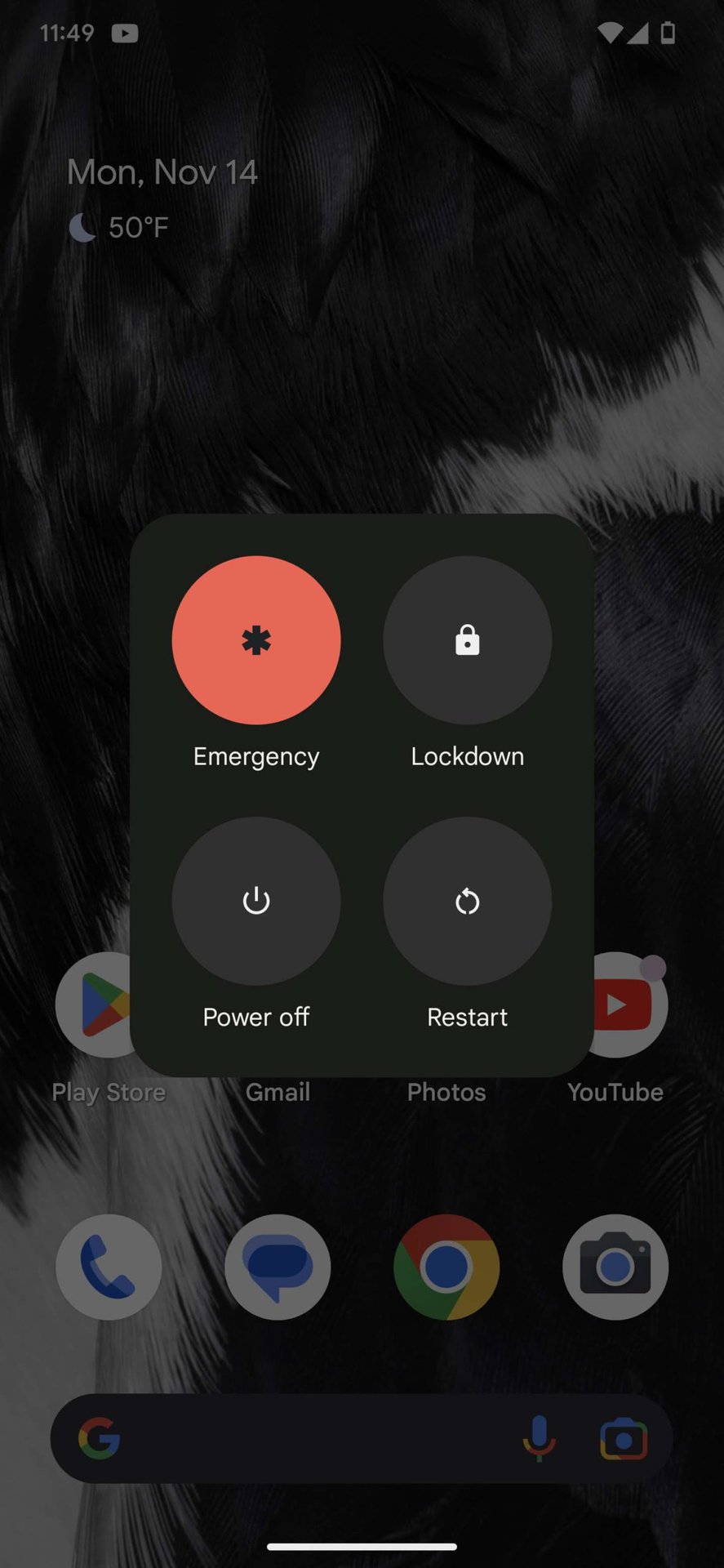Image resolution: width=724 pixels, height=1568 pixels.
Task: Select Power off
Action: [255, 901]
